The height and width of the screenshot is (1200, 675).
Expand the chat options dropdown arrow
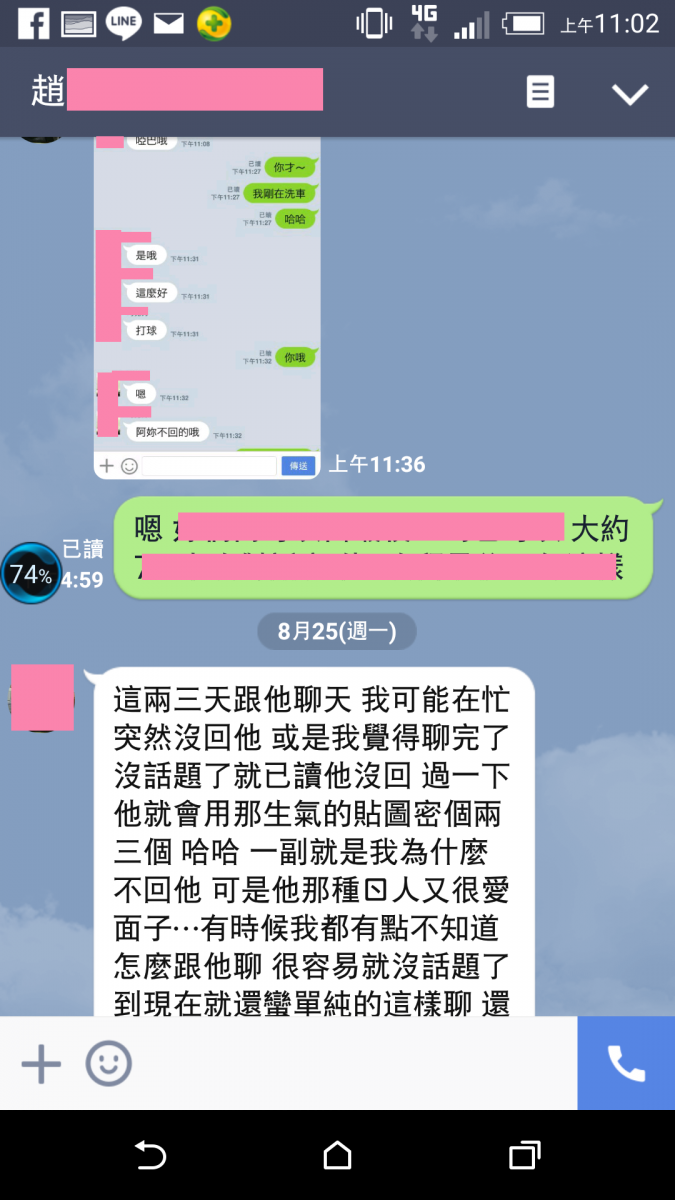(630, 94)
